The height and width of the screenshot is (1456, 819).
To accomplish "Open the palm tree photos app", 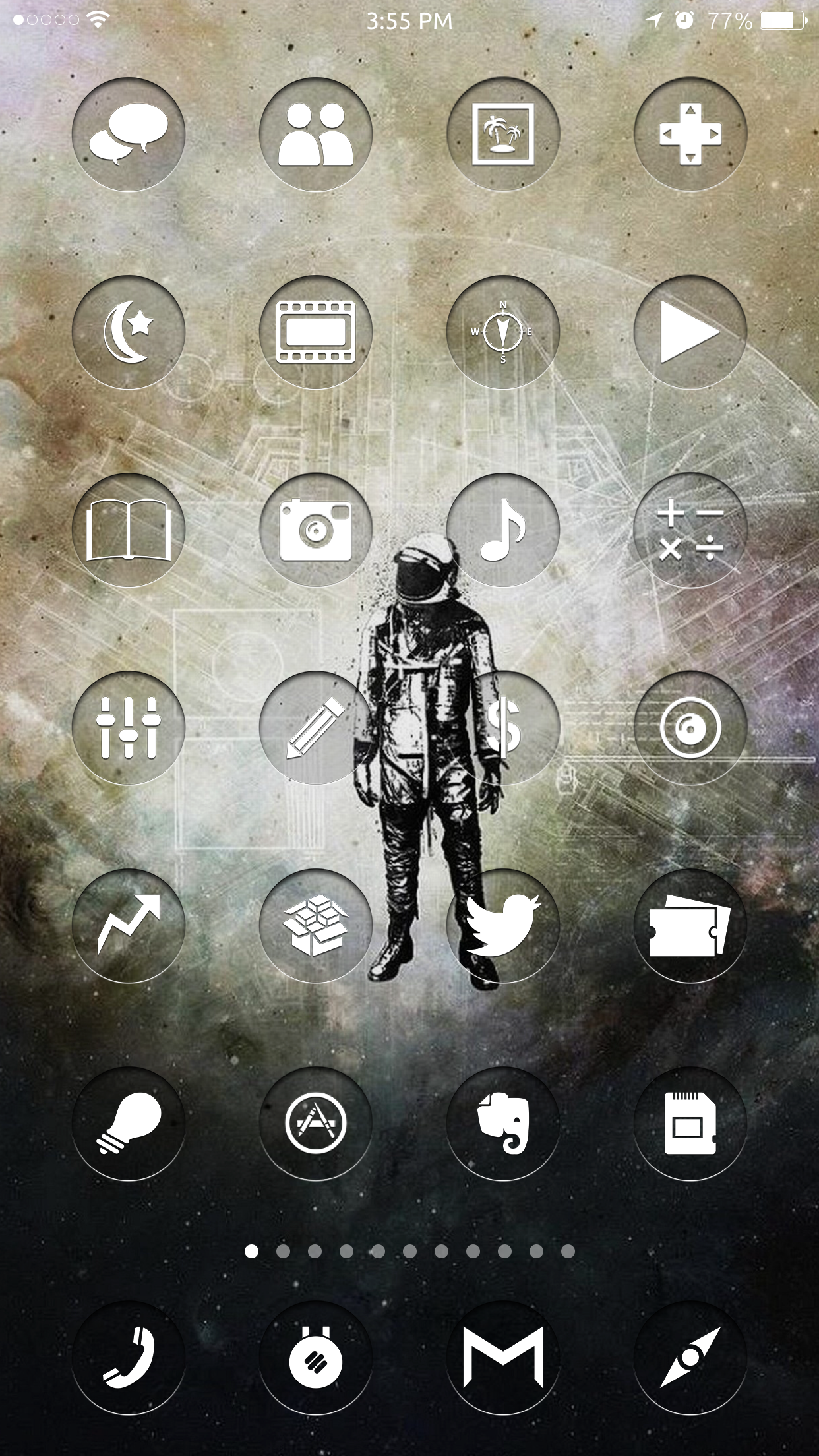I will (502, 135).
